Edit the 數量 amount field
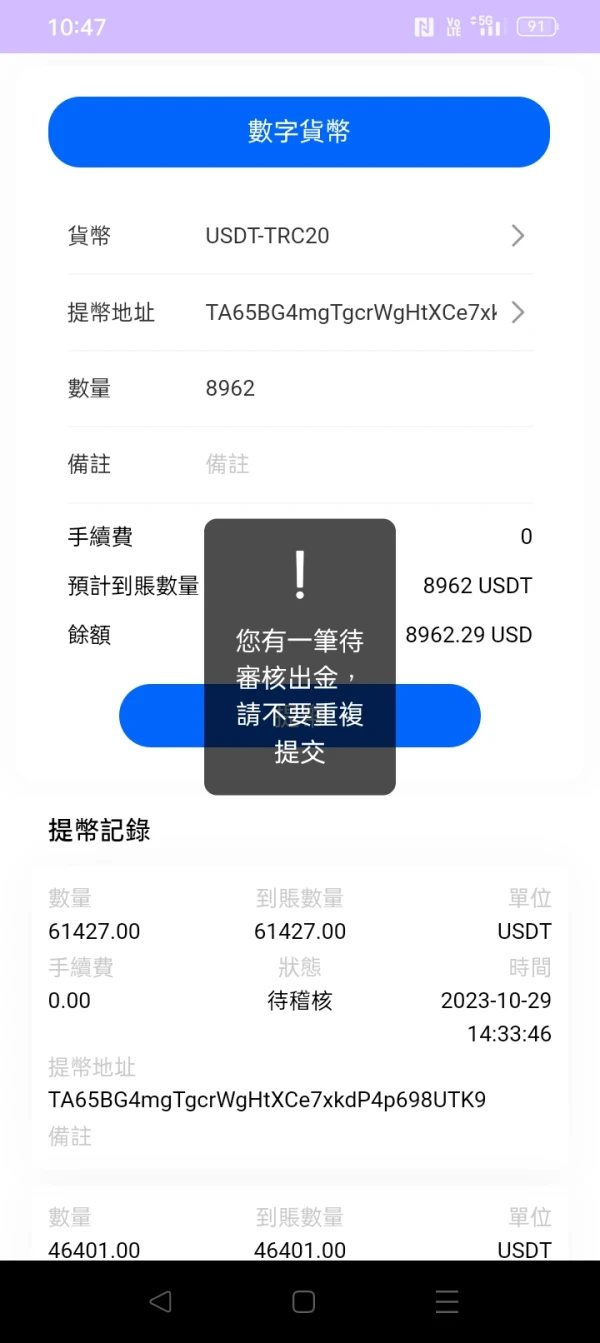The height and width of the screenshot is (1343, 600). 299,388
